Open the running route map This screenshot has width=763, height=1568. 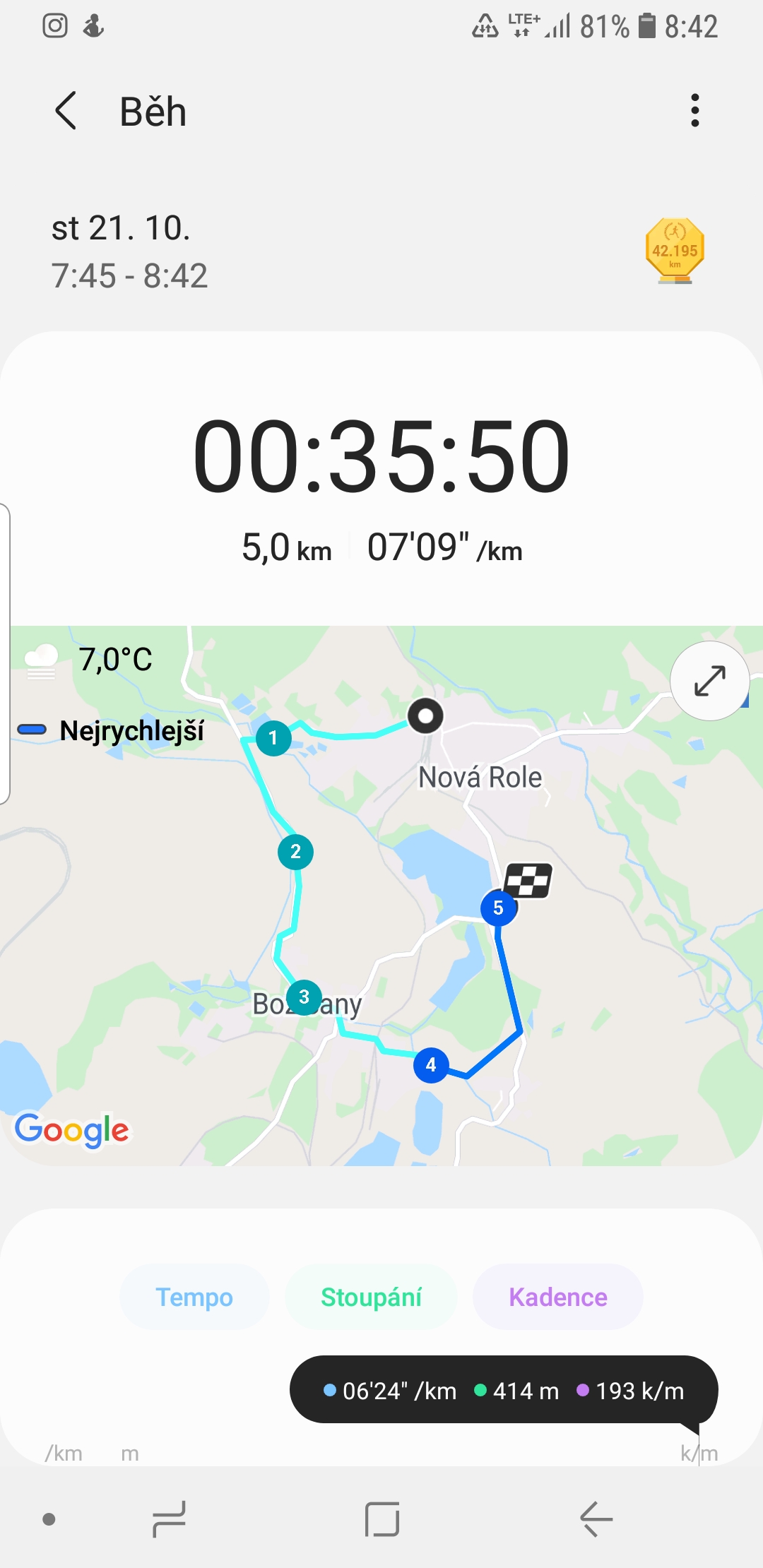coord(381,896)
